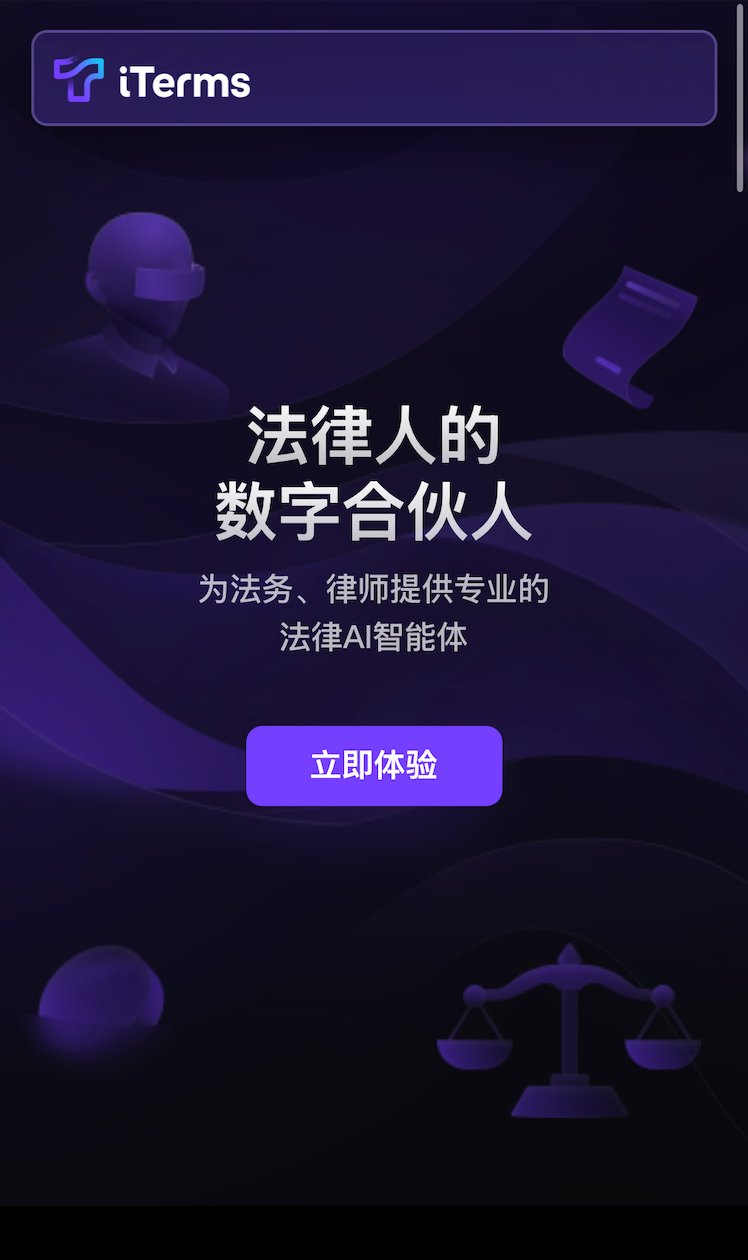Tap the 立即体验 button
The image size is (748, 1260).
coord(374,766)
